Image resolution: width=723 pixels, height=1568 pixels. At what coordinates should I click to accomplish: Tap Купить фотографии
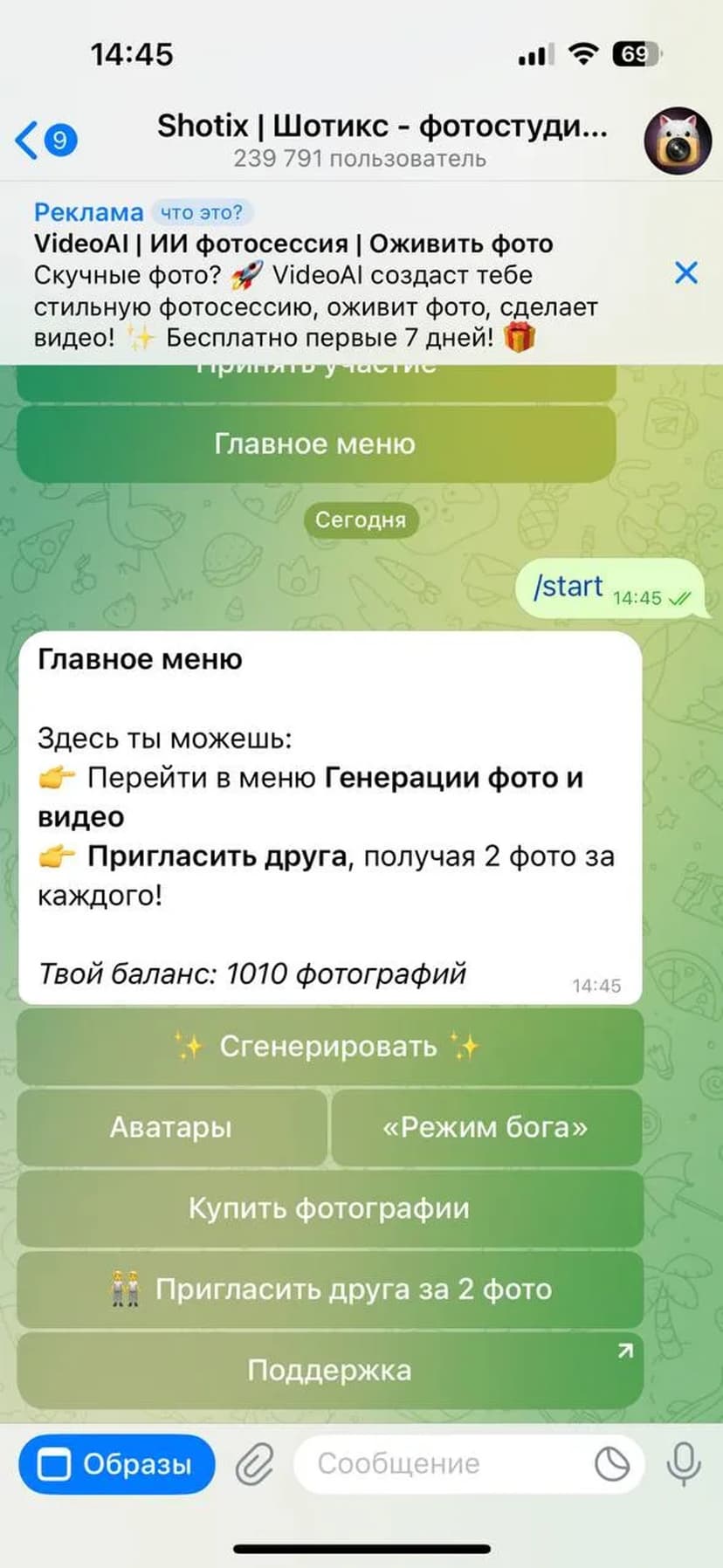(x=329, y=1208)
